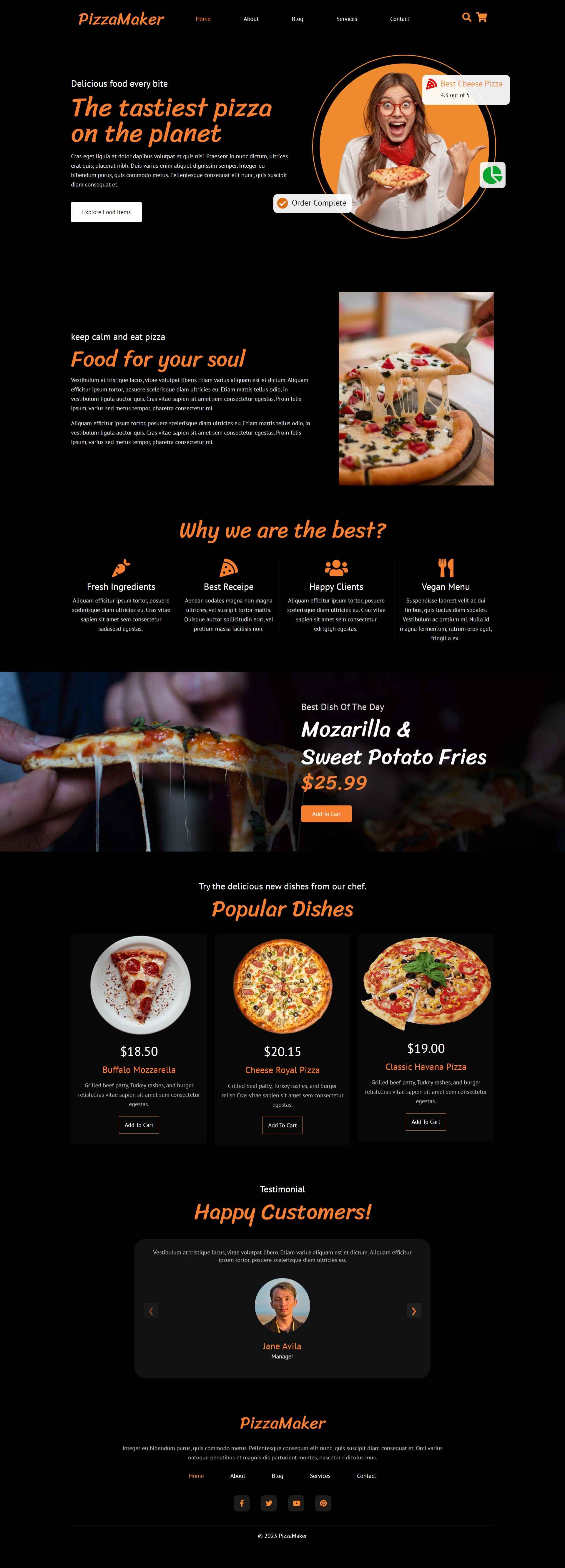
Task: Open Home in the top navigation
Action: [203, 19]
